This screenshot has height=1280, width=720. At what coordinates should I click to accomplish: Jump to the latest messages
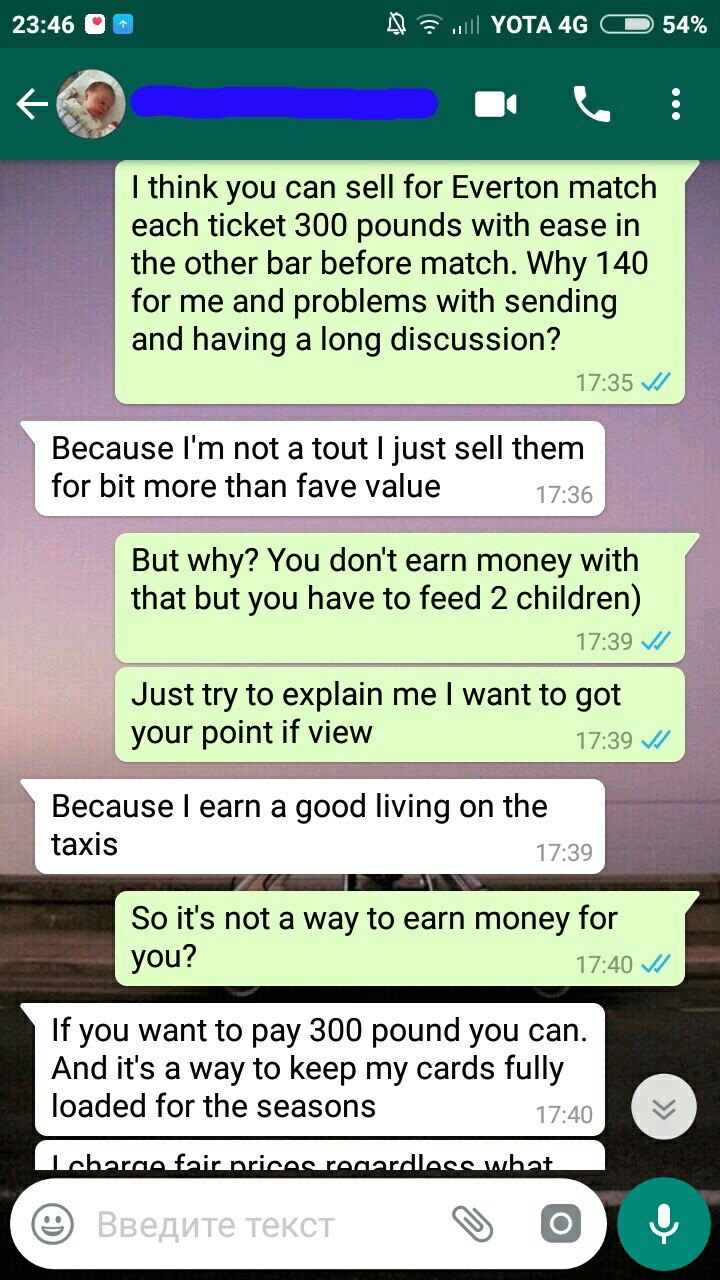[x=664, y=1107]
